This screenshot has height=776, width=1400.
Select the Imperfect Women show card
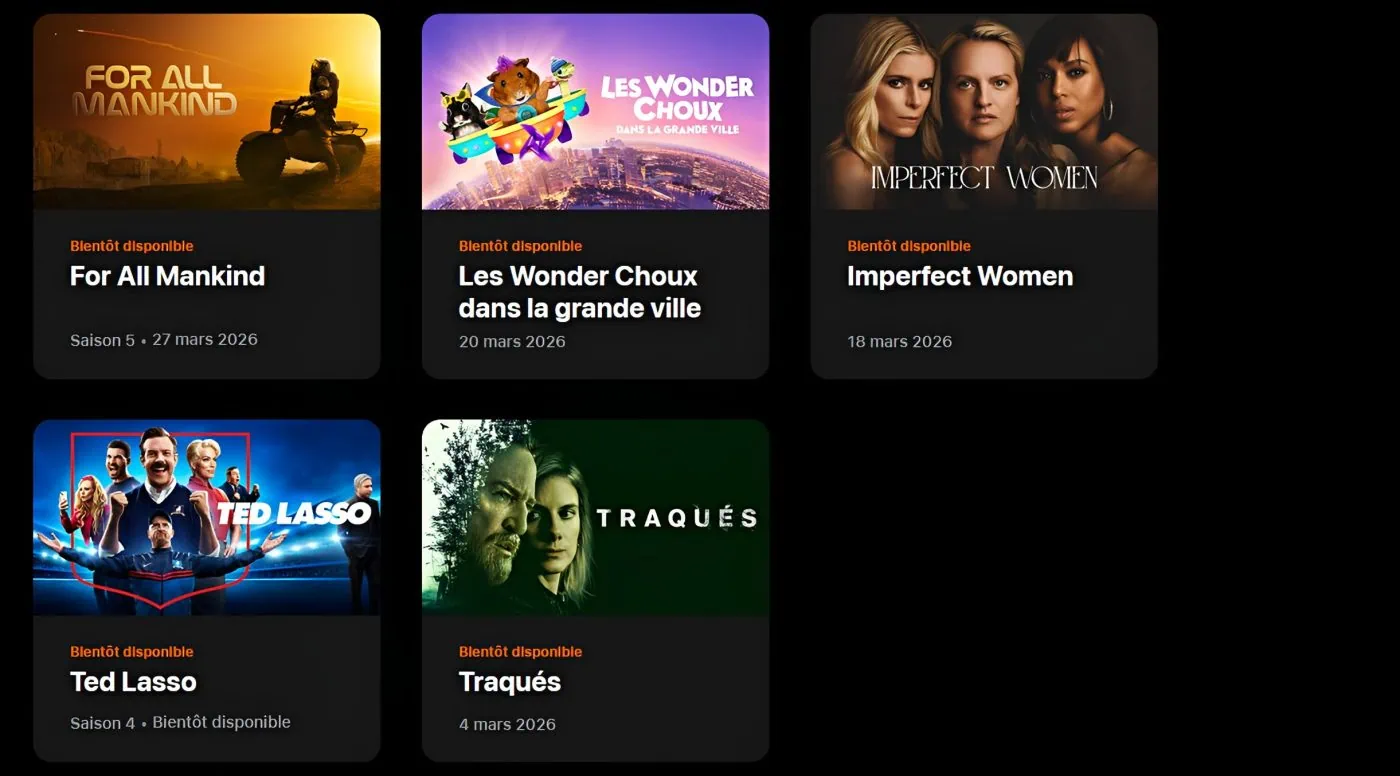point(984,196)
